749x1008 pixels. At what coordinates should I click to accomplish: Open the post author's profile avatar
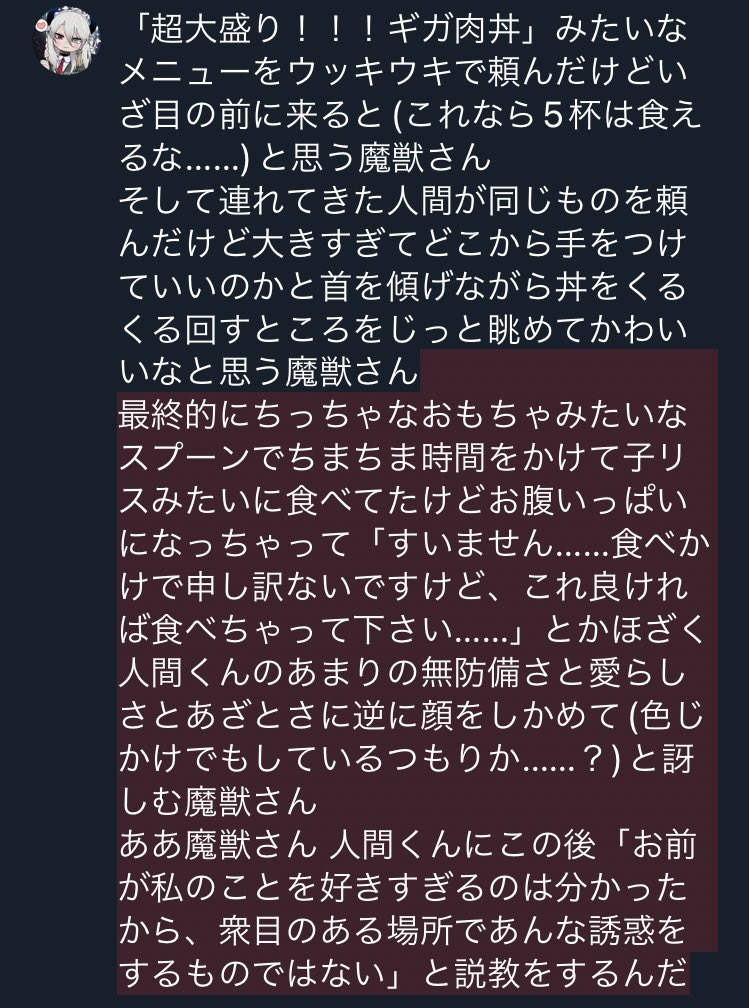pyautogui.click(x=68, y=43)
